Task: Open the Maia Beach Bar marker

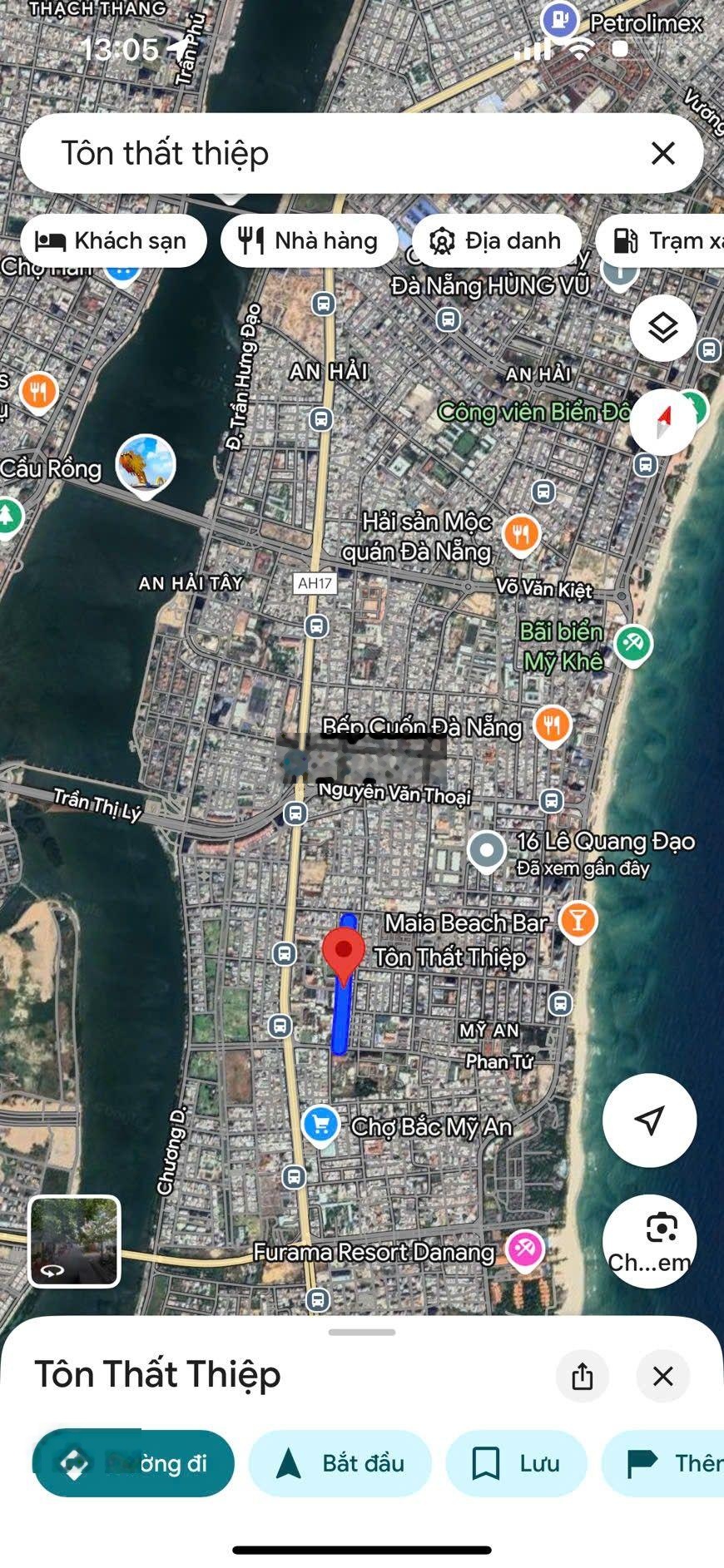Action: tap(577, 921)
